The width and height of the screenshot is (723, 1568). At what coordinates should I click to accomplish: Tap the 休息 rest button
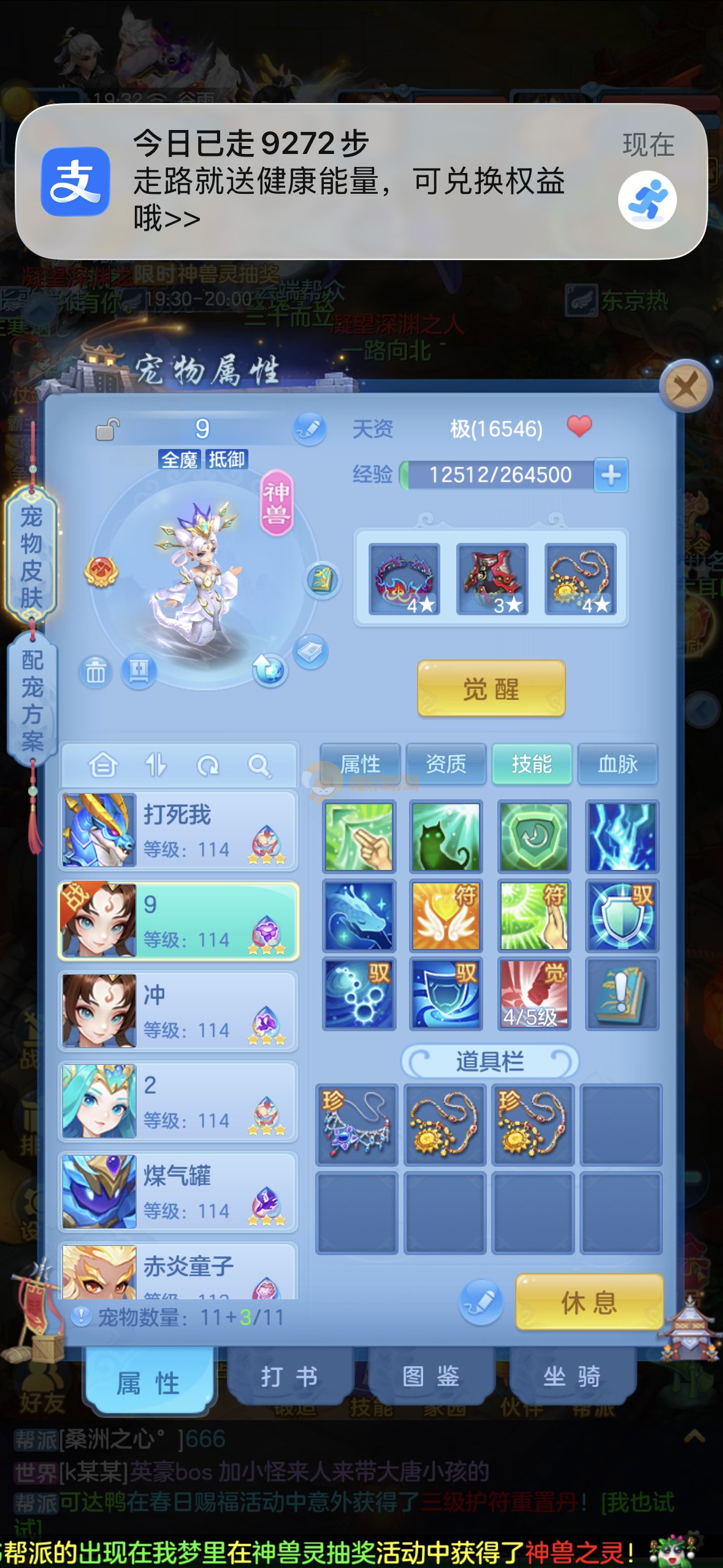pyautogui.click(x=589, y=1302)
